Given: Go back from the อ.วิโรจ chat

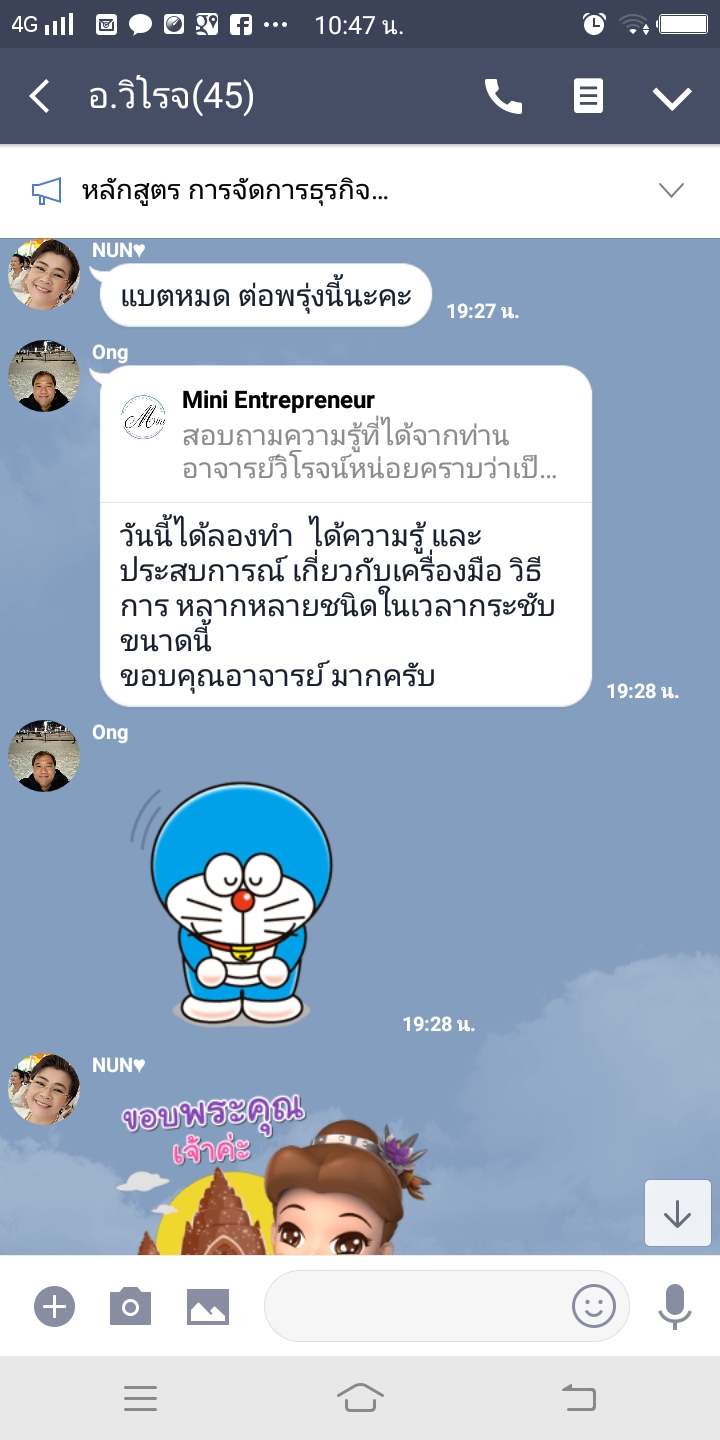Looking at the screenshot, I should point(40,97).
